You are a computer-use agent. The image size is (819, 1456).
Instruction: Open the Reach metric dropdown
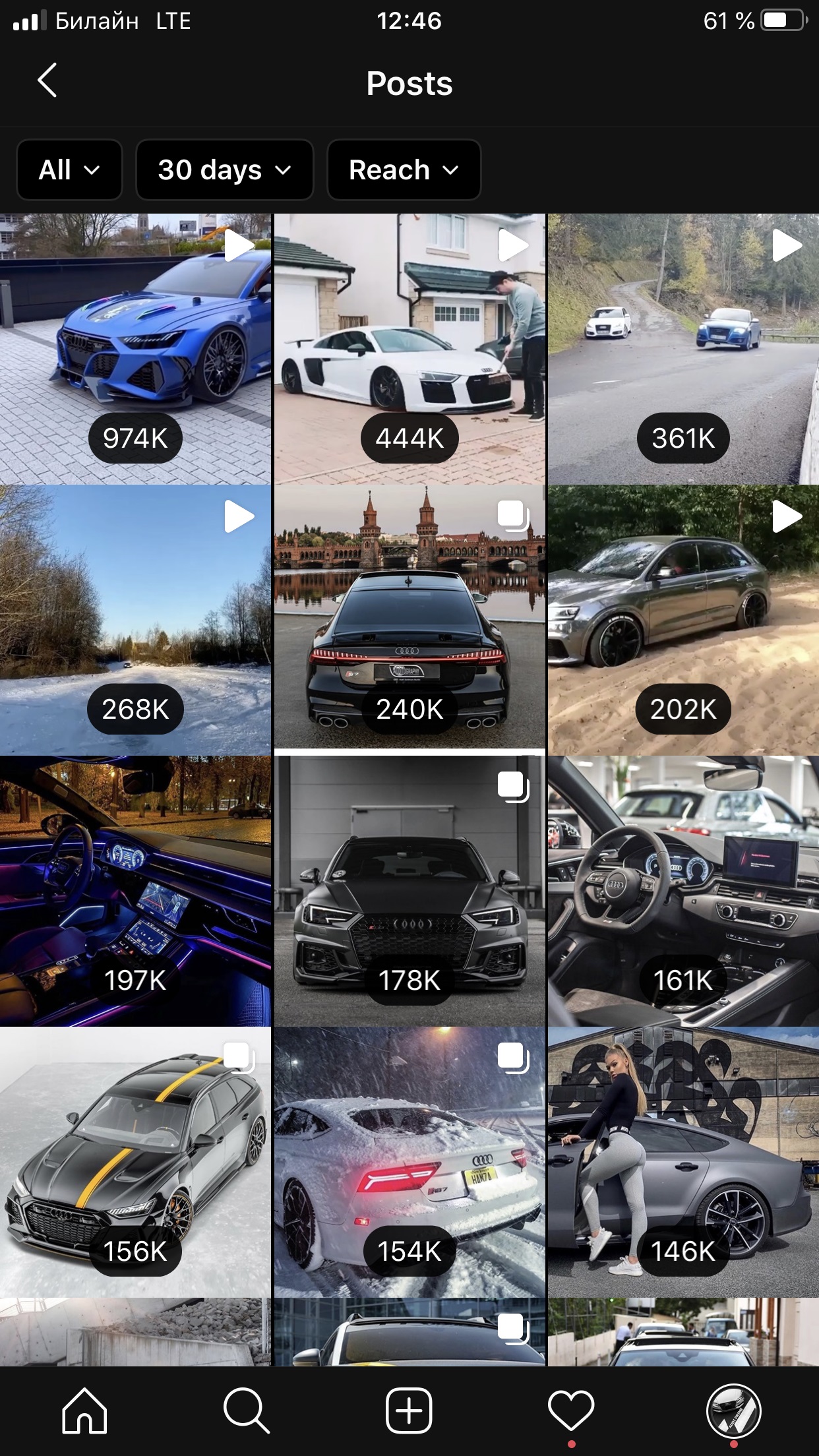pos(404,170)
